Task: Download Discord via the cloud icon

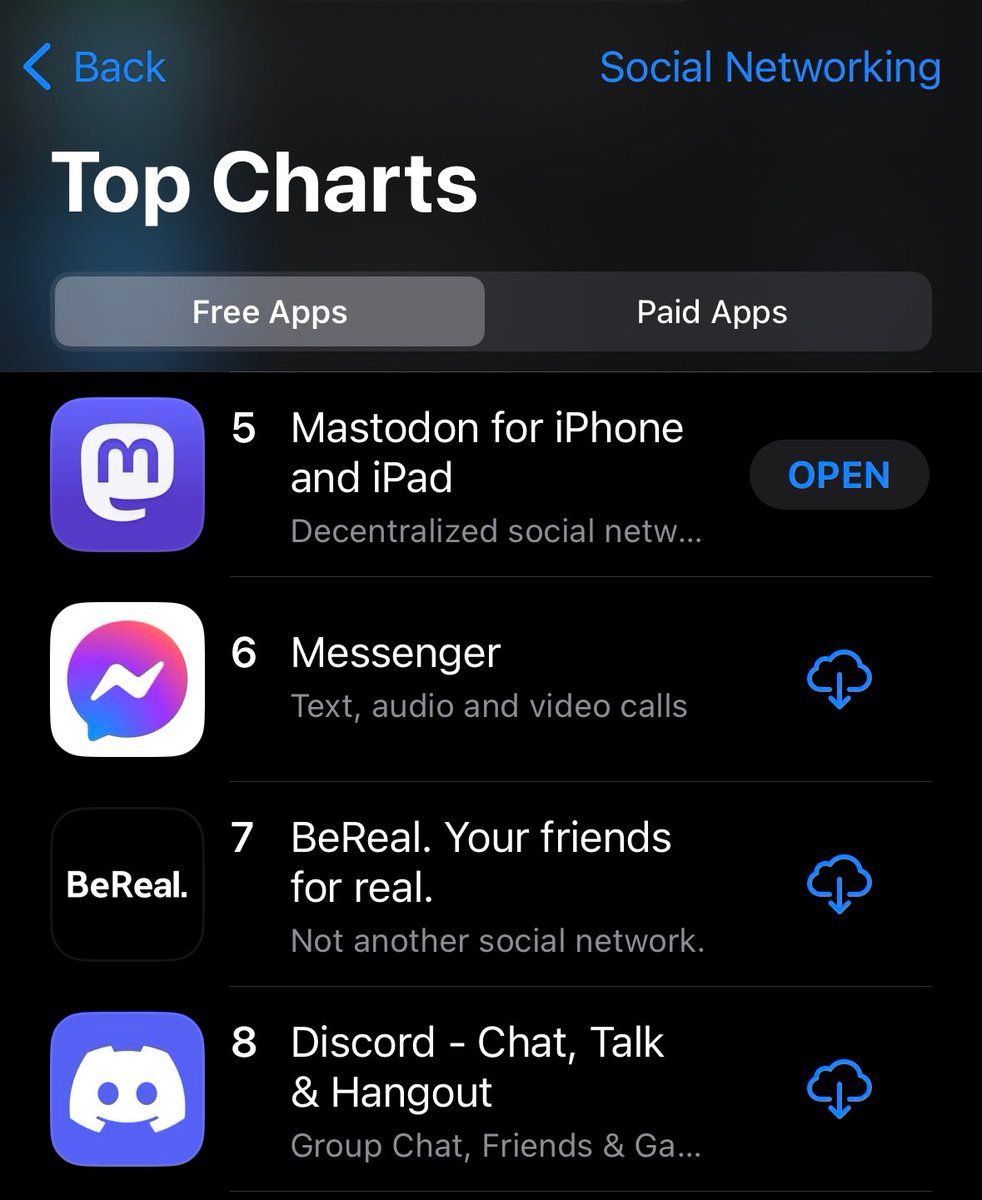Action: pos(839,1089)
